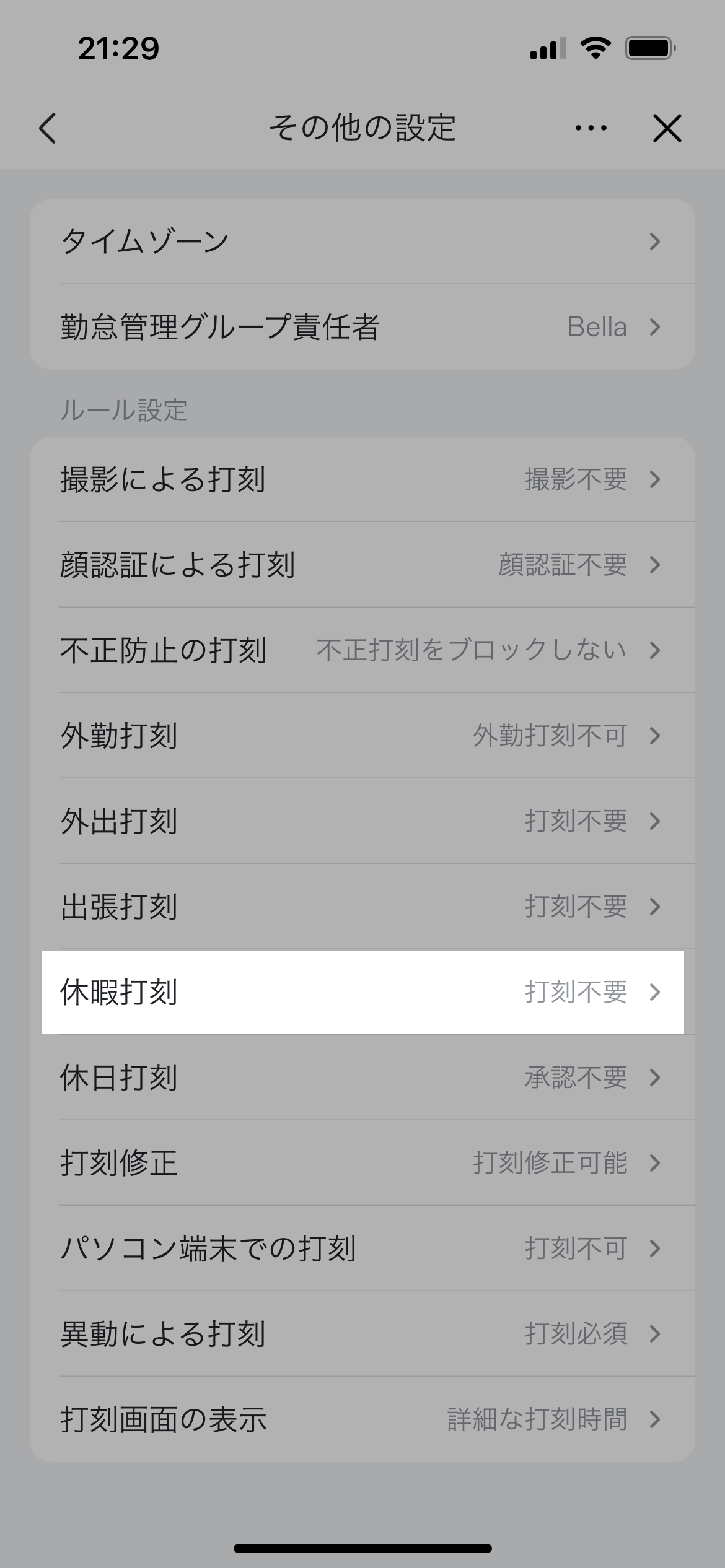Open the three-dot more options menu
The image size is (725, 1568).
tap(591, 129)
